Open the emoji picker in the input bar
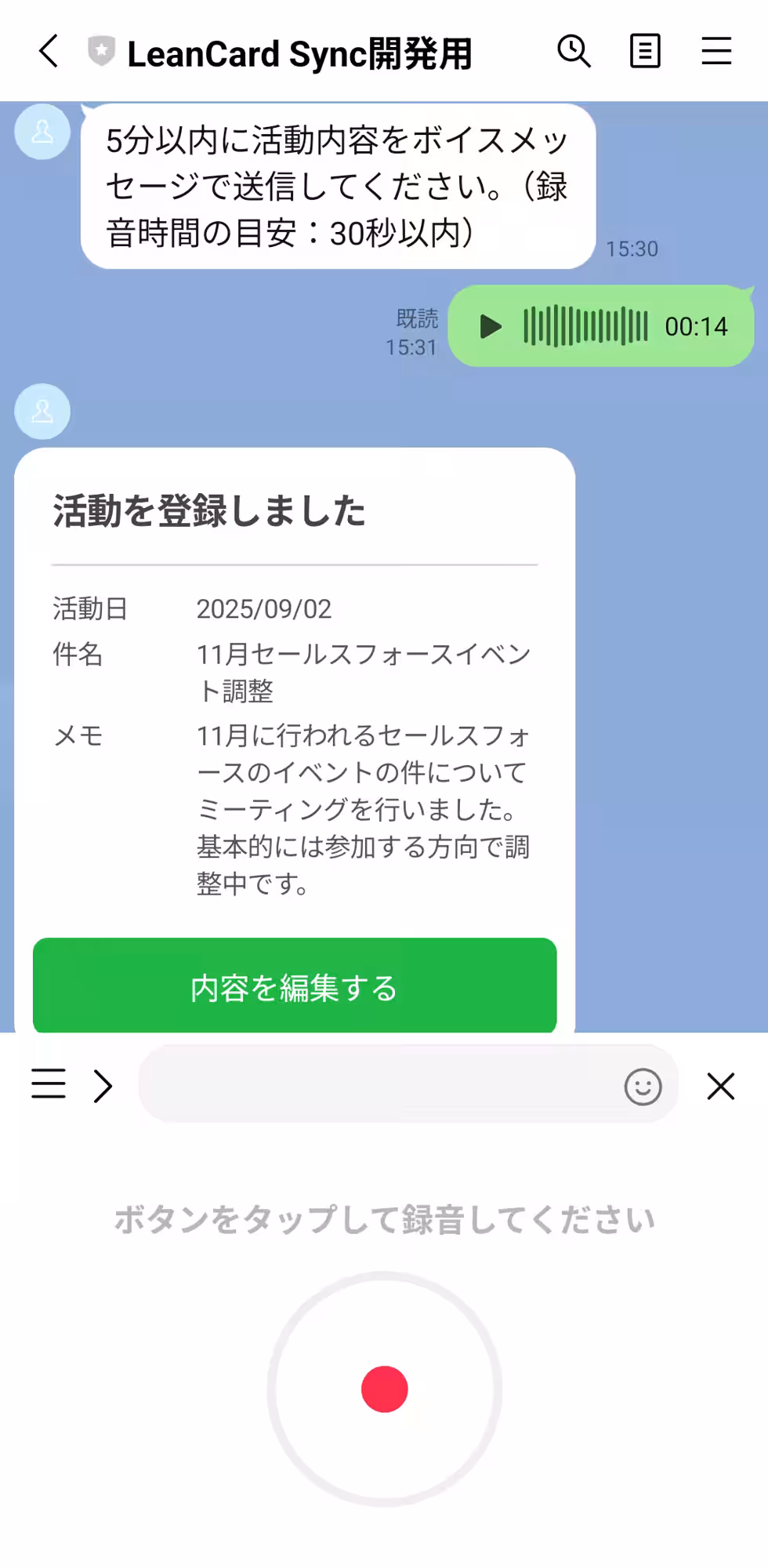This screenshot has width=768, height=1568. coord(644,1085)
